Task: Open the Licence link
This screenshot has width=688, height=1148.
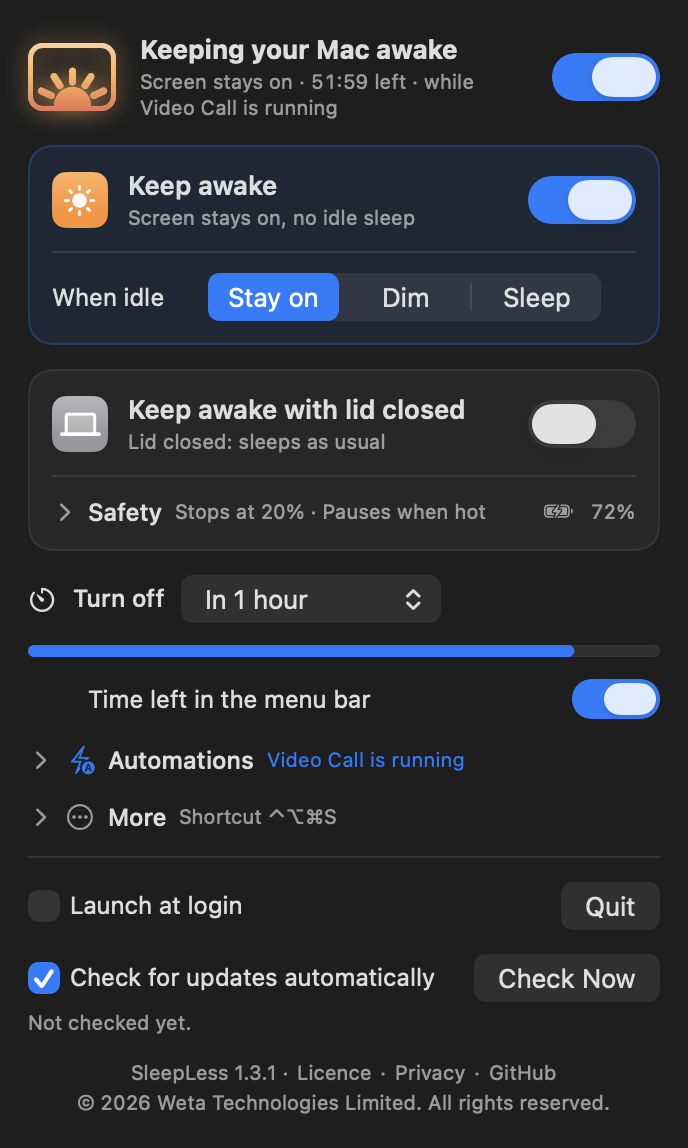Action: pos(334,1073)
